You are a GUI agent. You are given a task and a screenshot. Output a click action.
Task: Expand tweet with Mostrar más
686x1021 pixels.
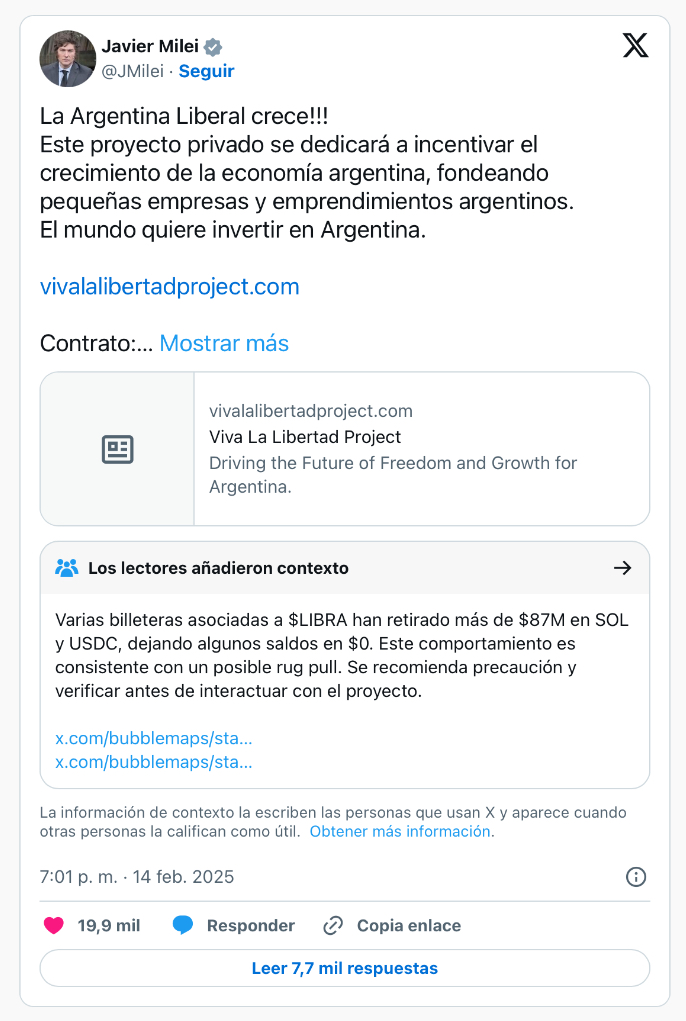tap(224, 343)
